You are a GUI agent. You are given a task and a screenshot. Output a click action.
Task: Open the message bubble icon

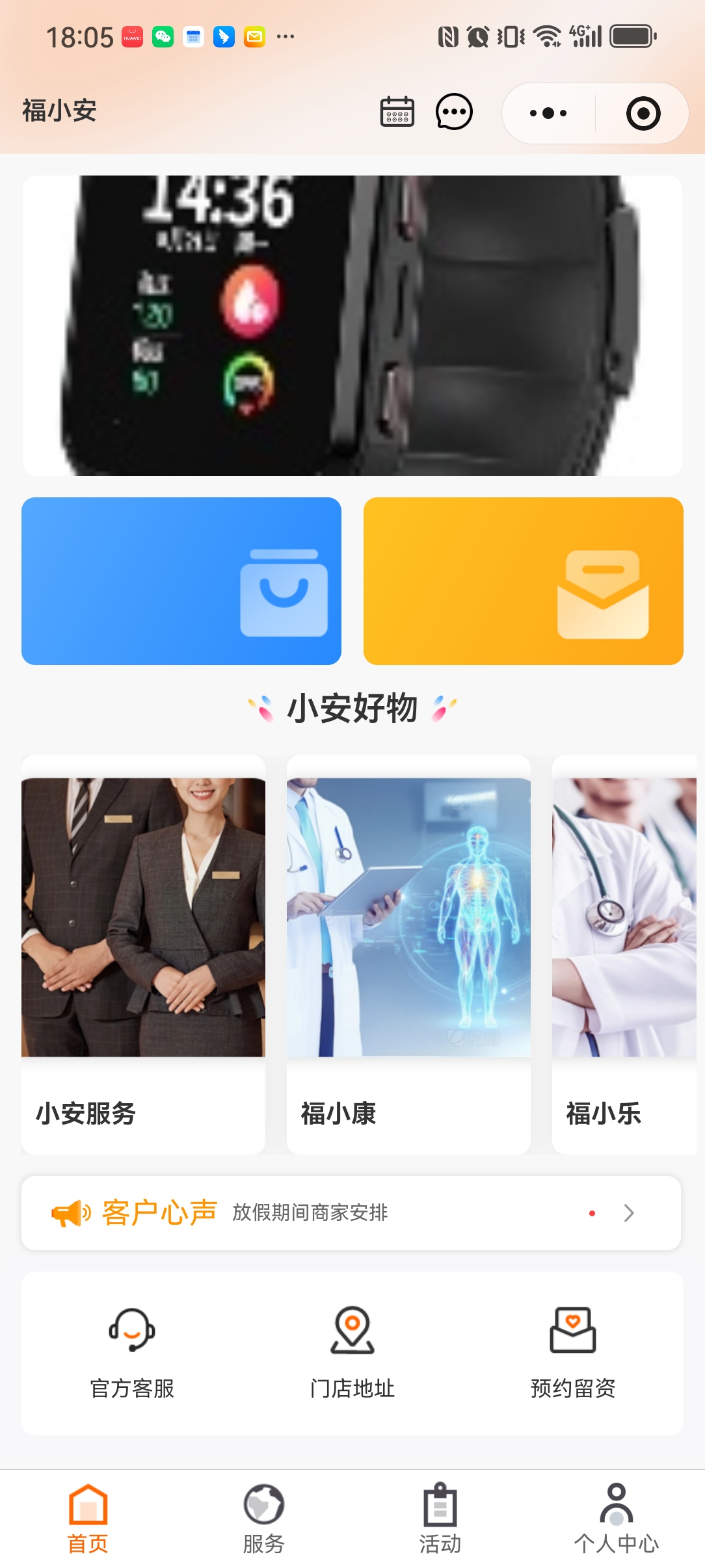click(x=454, y=112)
